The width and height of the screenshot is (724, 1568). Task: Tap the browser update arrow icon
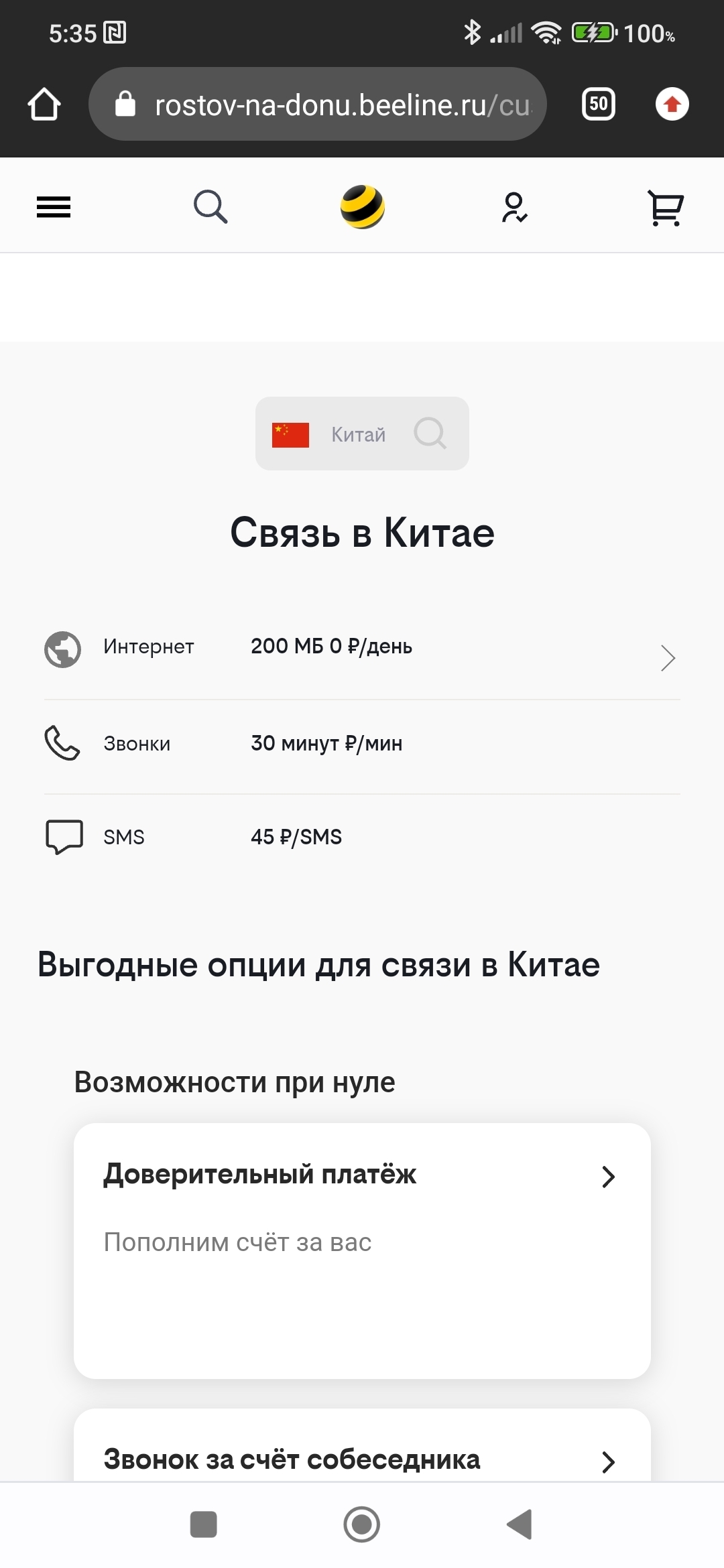coord(672,104)
